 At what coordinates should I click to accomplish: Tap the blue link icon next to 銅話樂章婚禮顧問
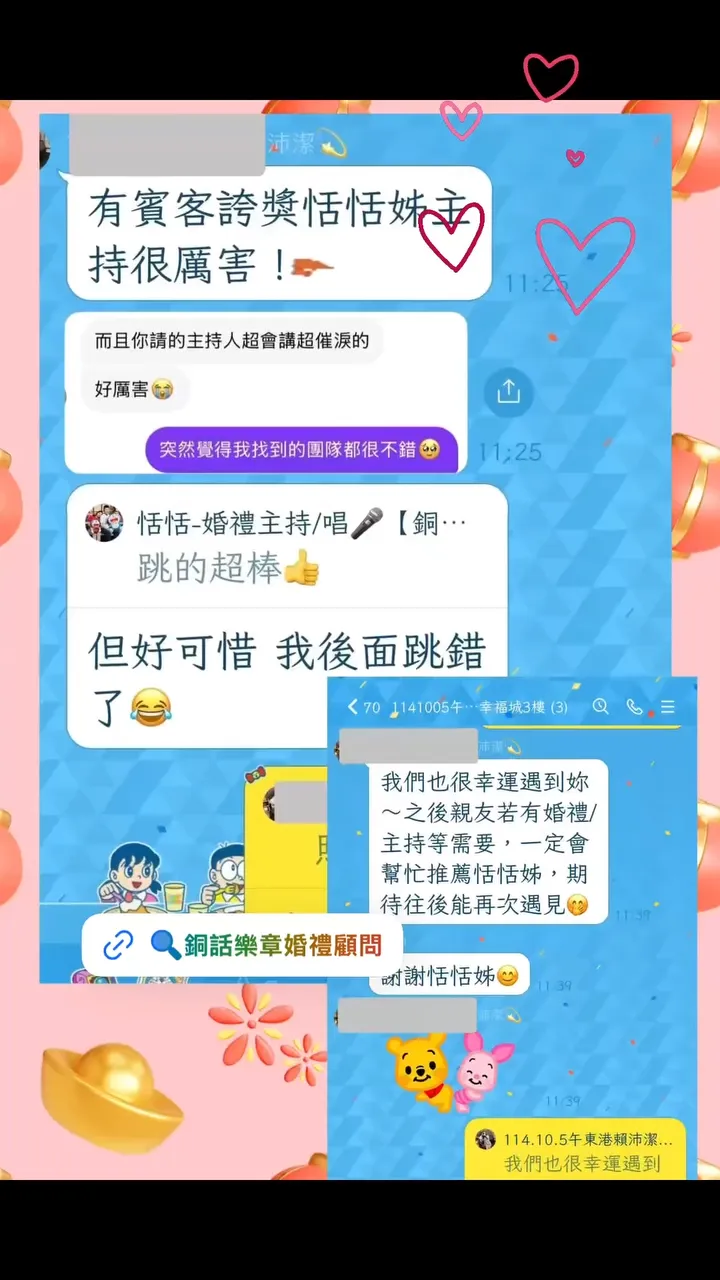click(x=119, y=944)
